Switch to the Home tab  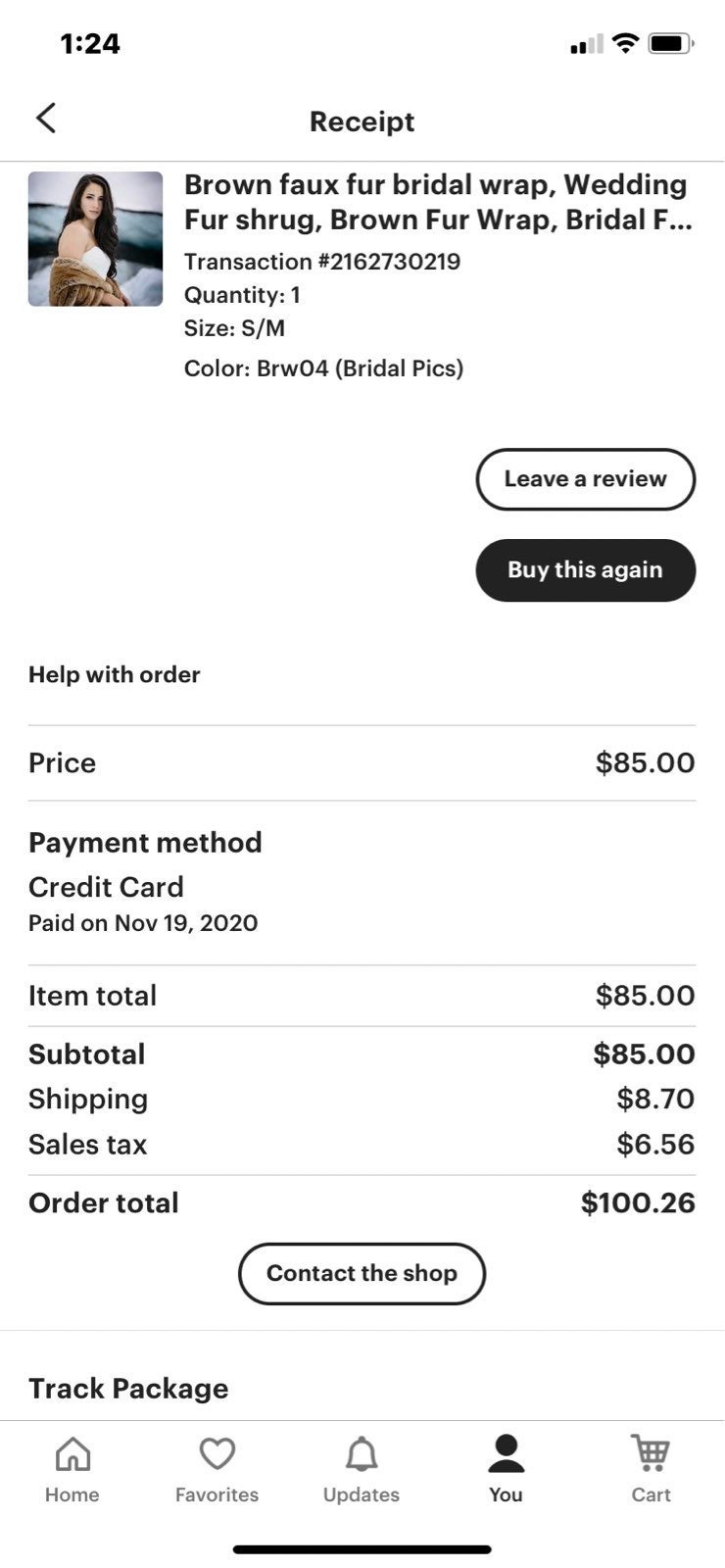click(72, 1469)
